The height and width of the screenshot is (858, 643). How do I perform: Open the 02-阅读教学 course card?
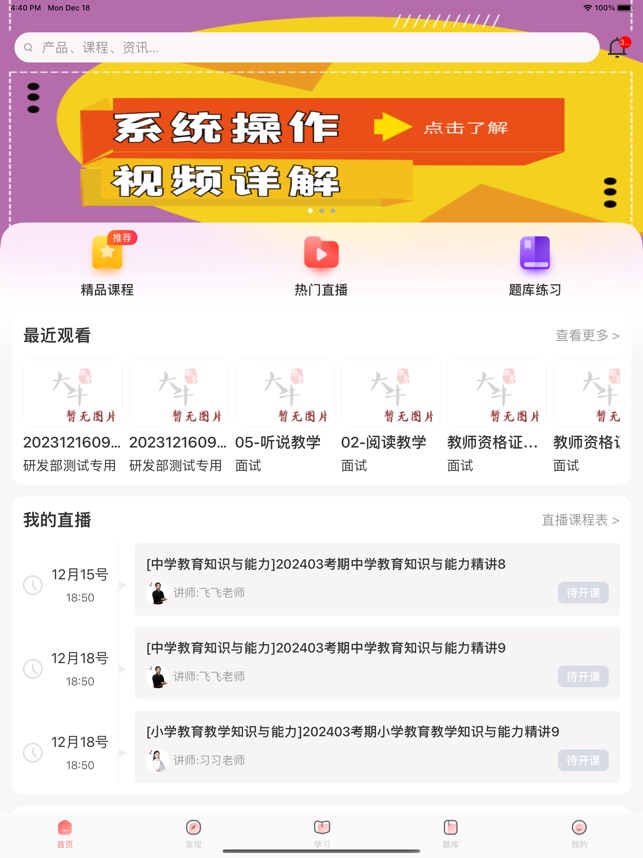[x=391, y=415]
